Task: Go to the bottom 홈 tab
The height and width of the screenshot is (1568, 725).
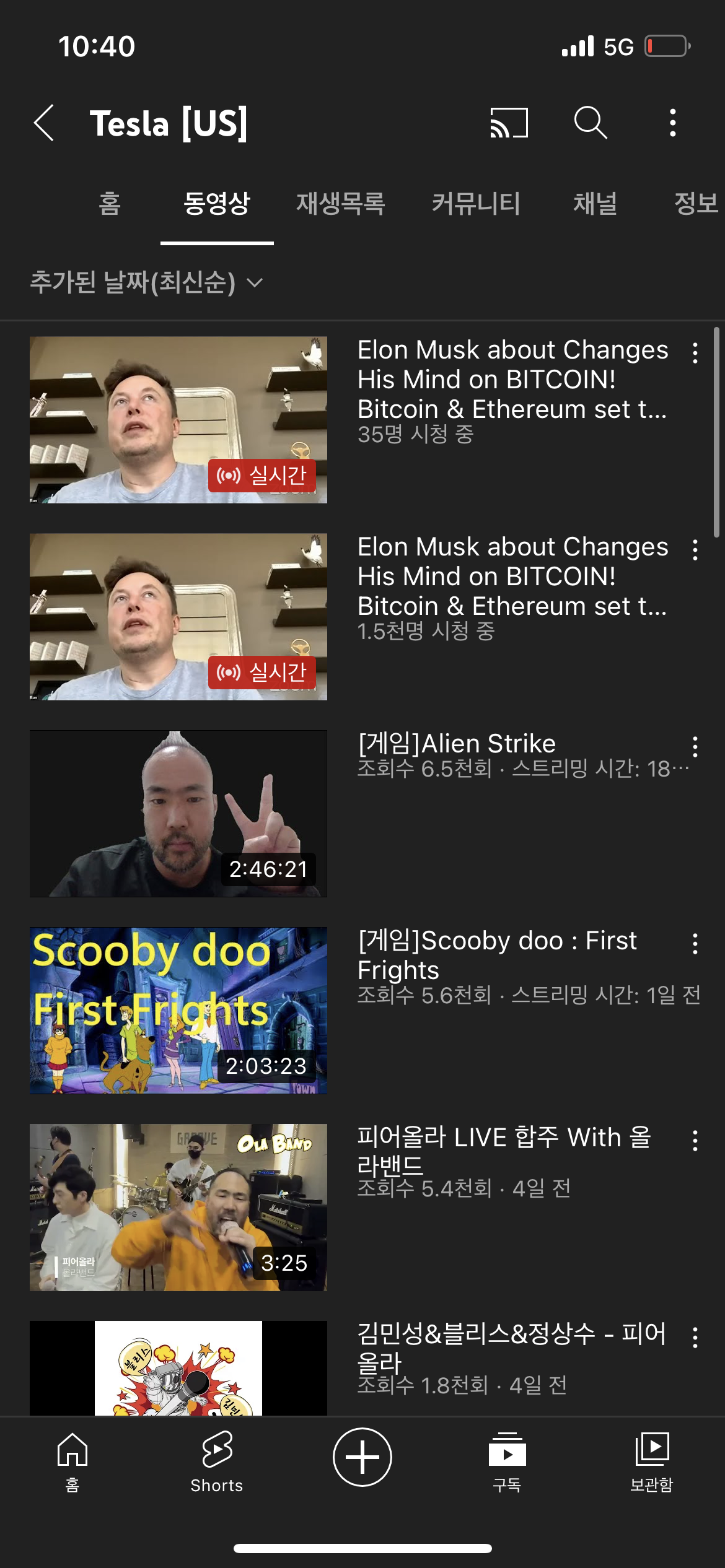Action: tap(72, 1461)
